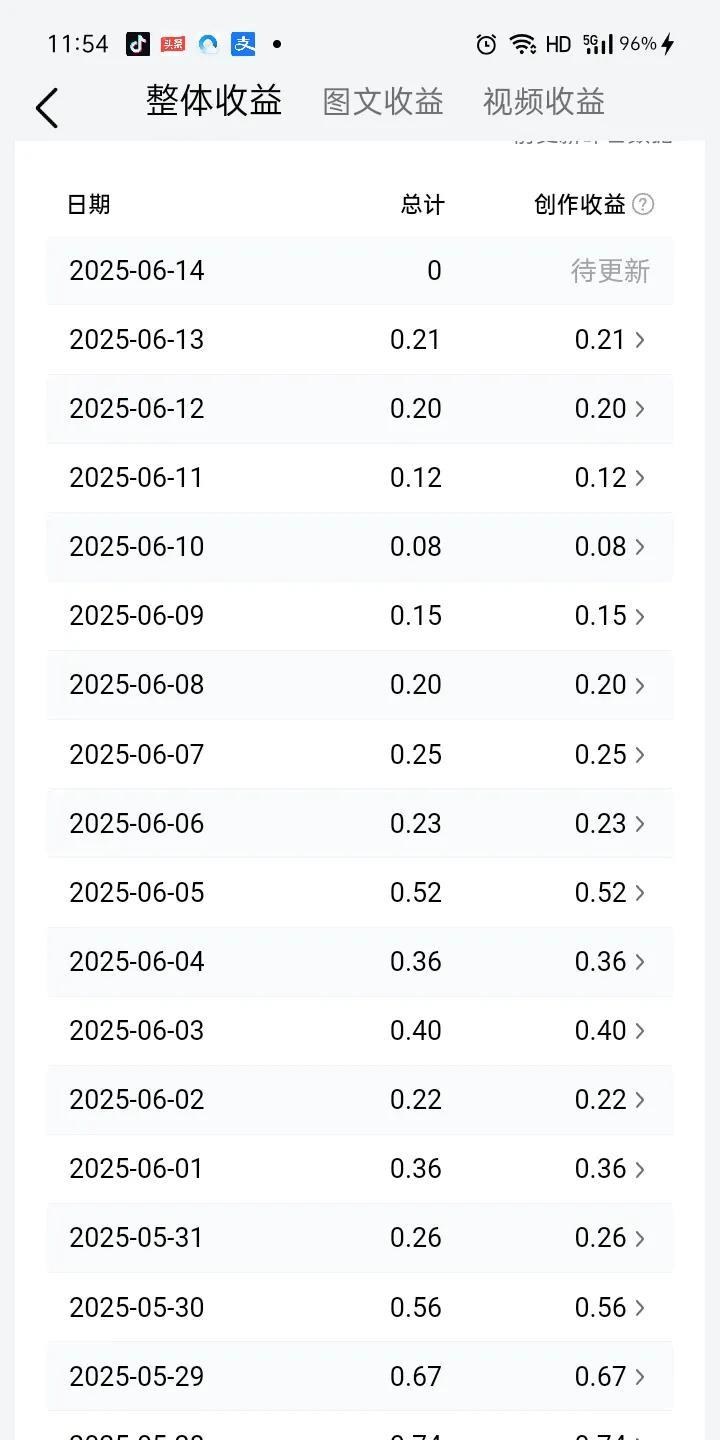Open the 2025-06-05 row showing 0.52
Viewport: 720px width, 1440px height.
pyautogui.click(x=360, y=893)
